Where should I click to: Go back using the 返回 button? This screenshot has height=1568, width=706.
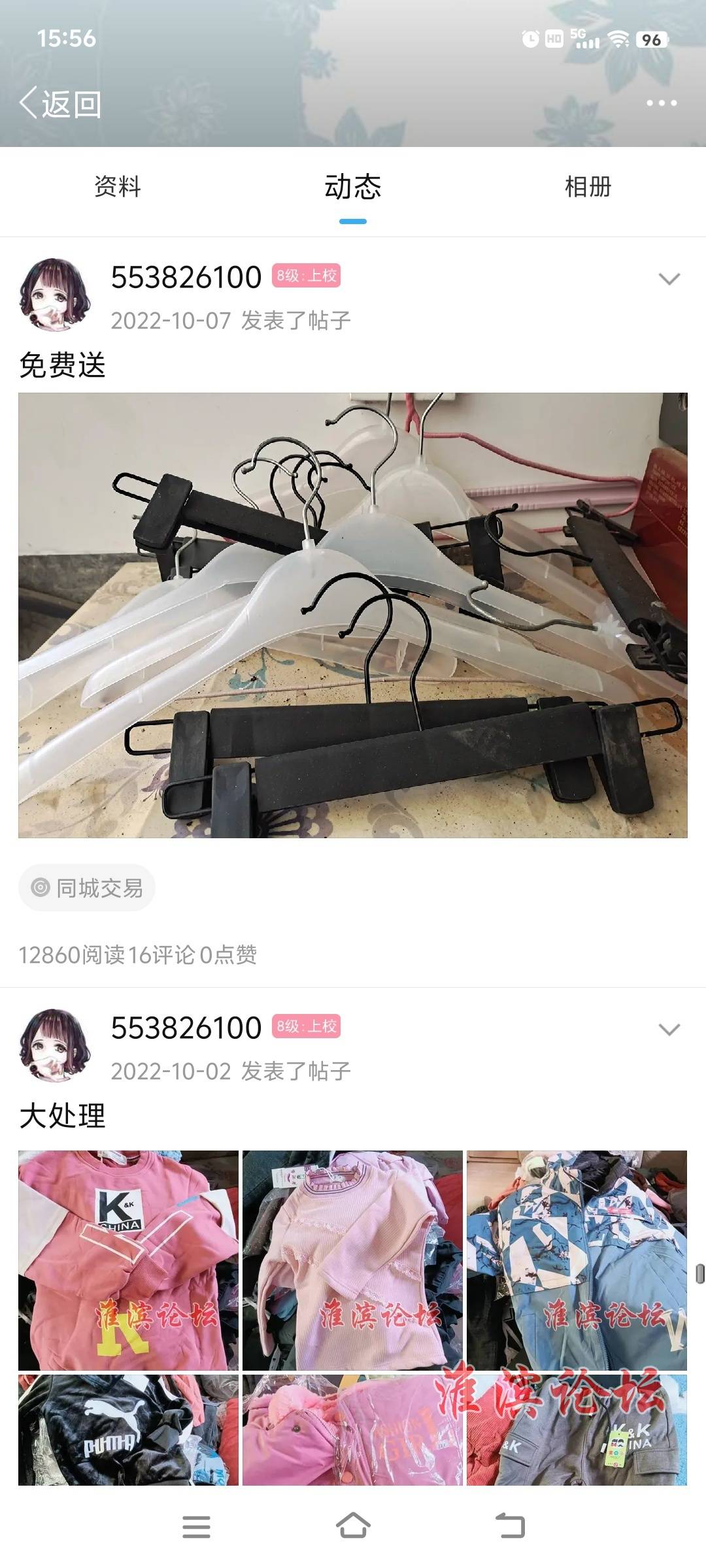coord(60,104)
